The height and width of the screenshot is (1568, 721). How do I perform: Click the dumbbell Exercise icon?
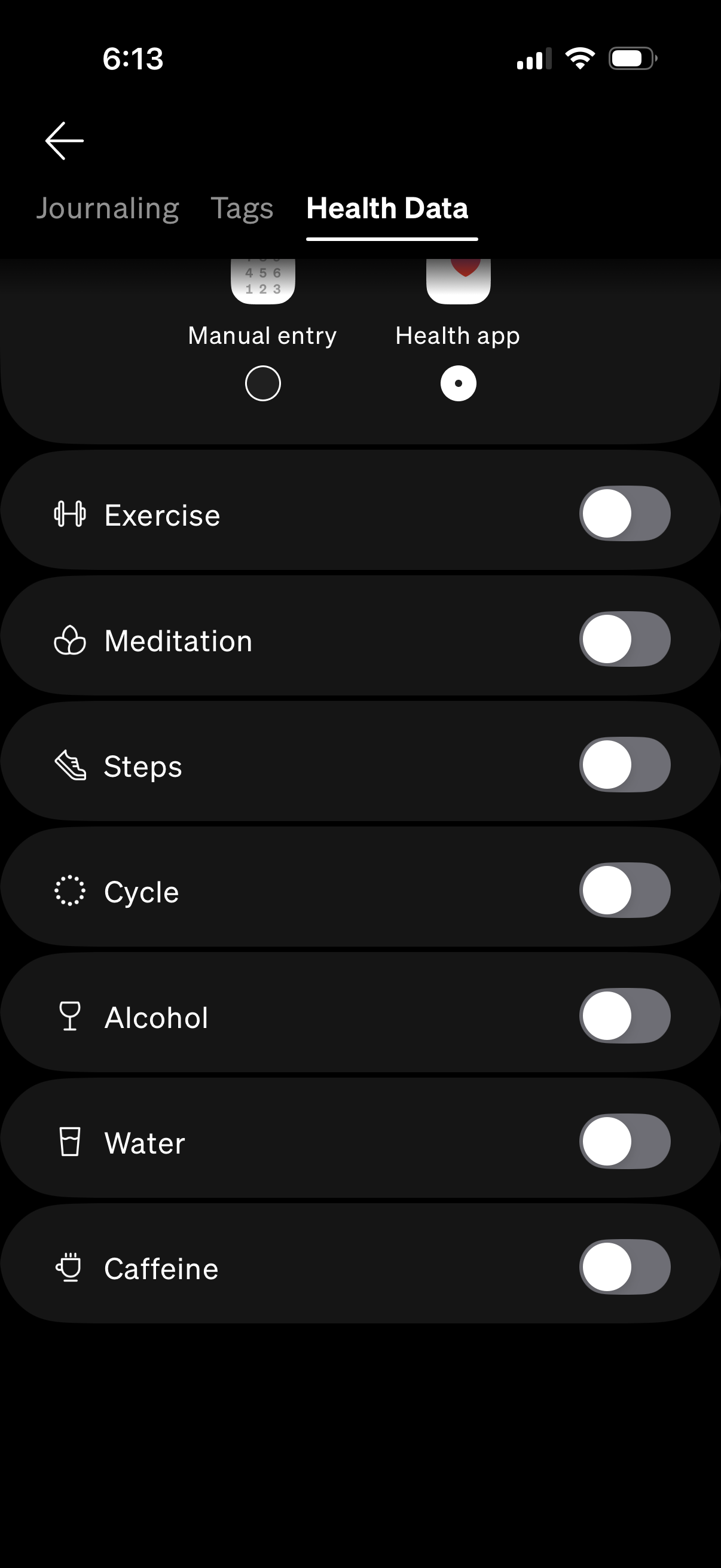71,514
